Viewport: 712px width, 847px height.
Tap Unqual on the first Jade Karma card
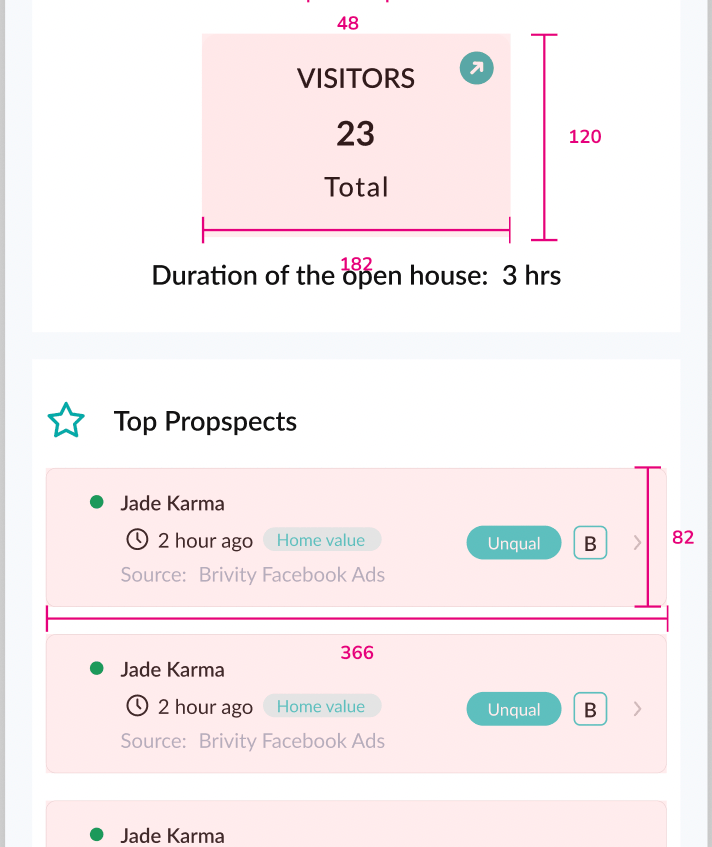(514, 542)
